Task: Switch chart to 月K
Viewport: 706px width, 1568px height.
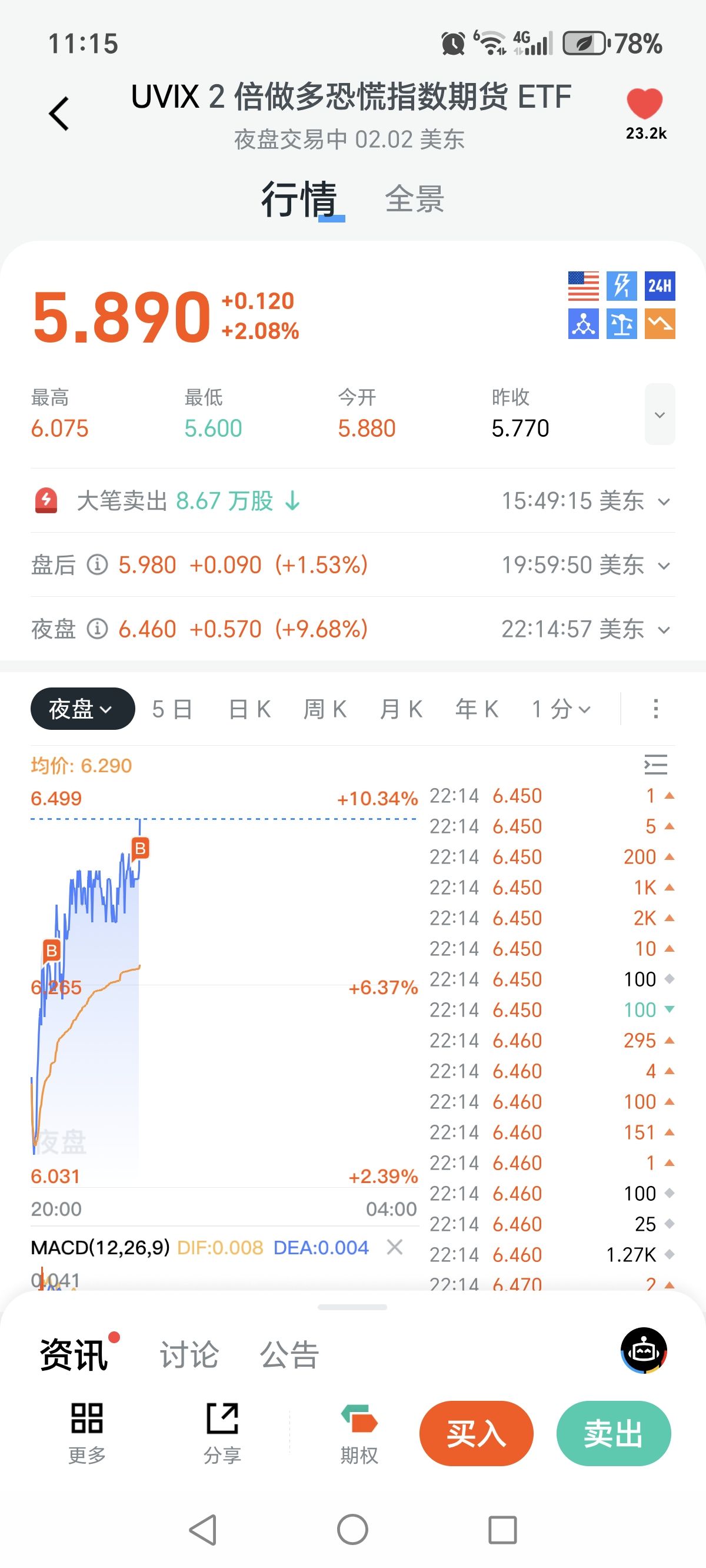Action: (401, 709)
